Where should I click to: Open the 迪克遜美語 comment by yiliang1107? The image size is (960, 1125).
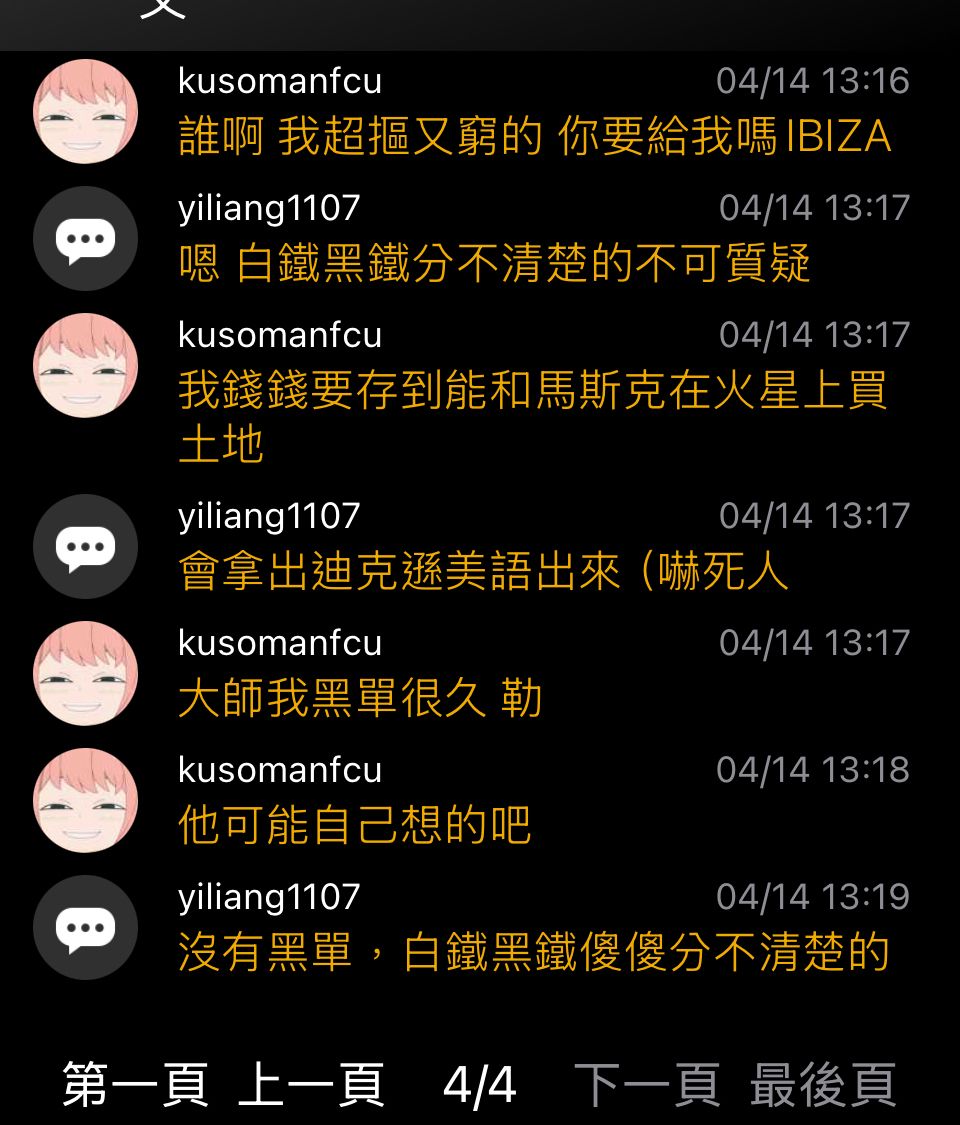point(483,572)
